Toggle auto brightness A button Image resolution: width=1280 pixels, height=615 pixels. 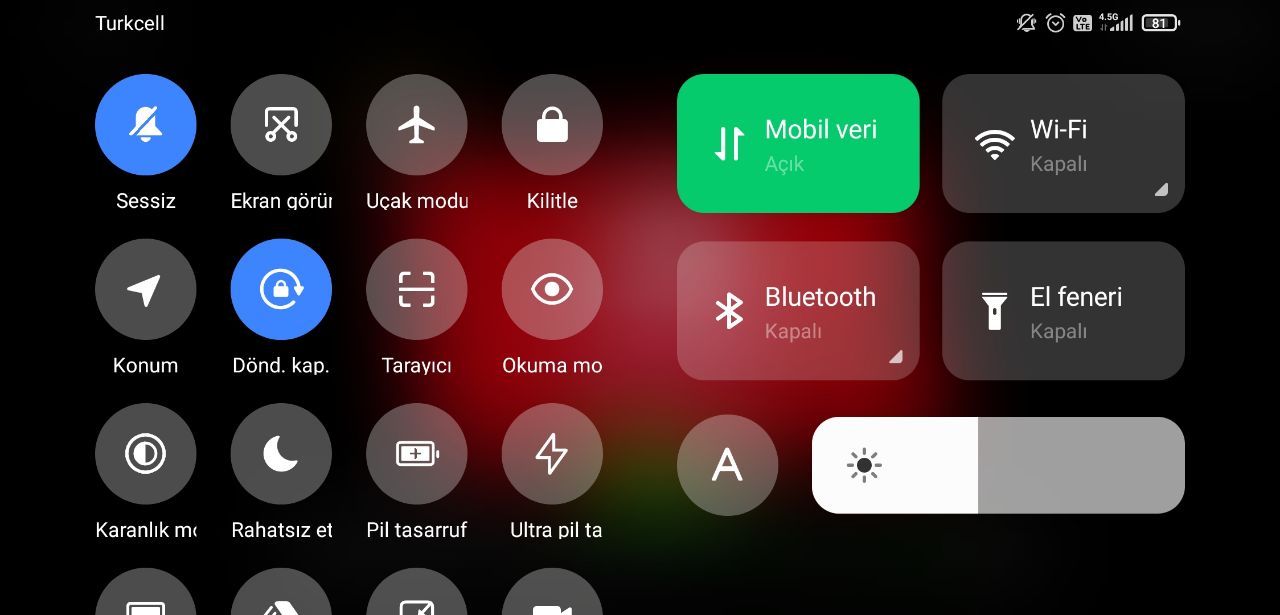point(727,465)
